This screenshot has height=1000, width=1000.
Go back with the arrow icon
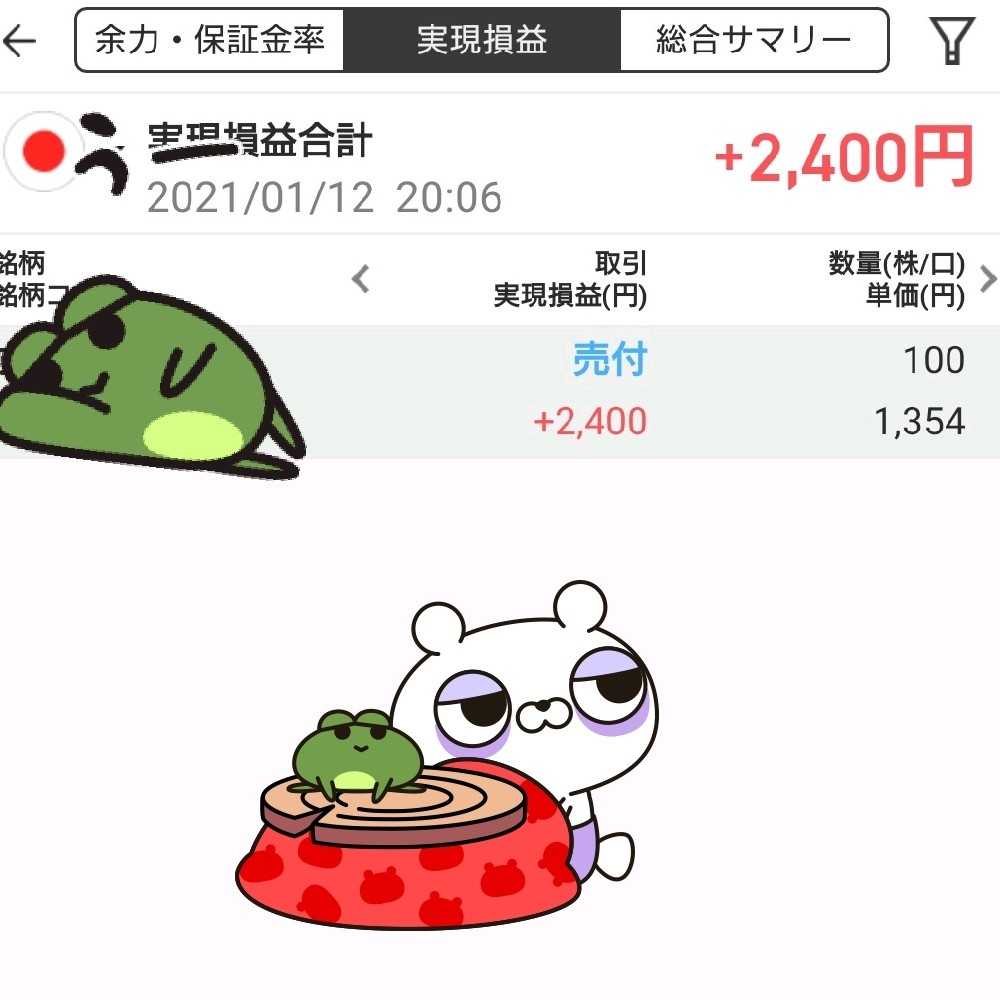point(20,40)
